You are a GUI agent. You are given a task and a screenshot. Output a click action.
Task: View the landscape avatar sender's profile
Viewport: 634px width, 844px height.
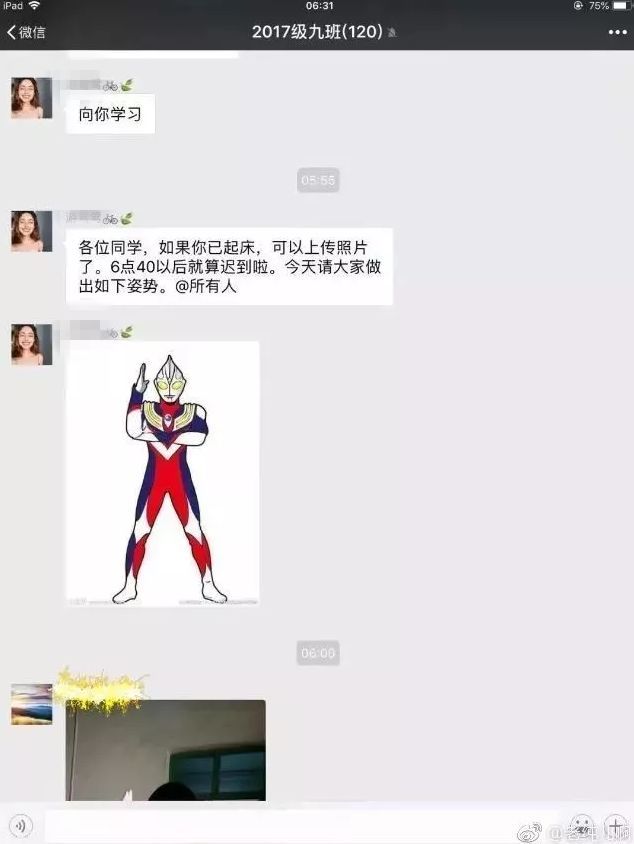[31, 704]
